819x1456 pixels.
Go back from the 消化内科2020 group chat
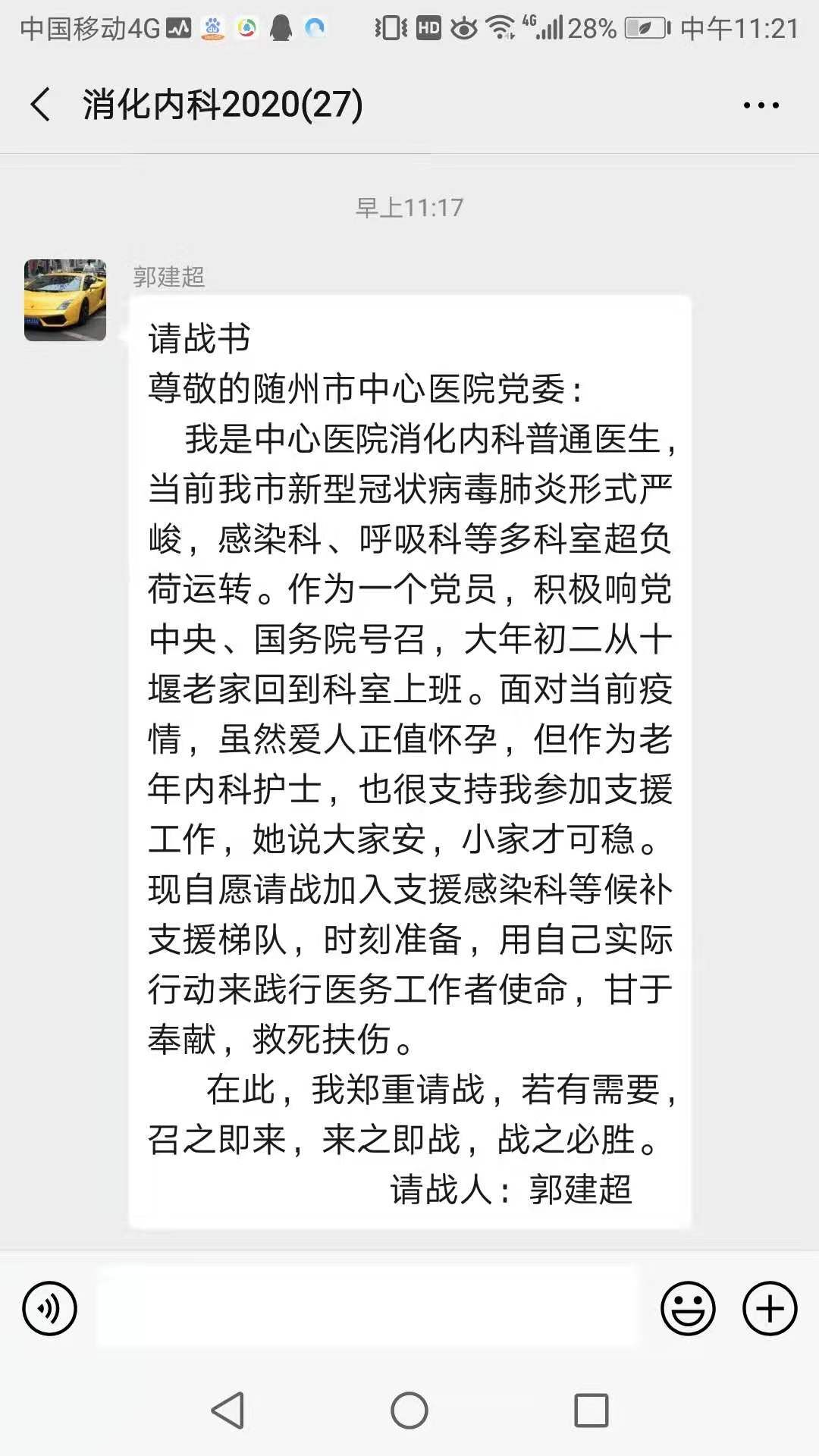[41, 105]
